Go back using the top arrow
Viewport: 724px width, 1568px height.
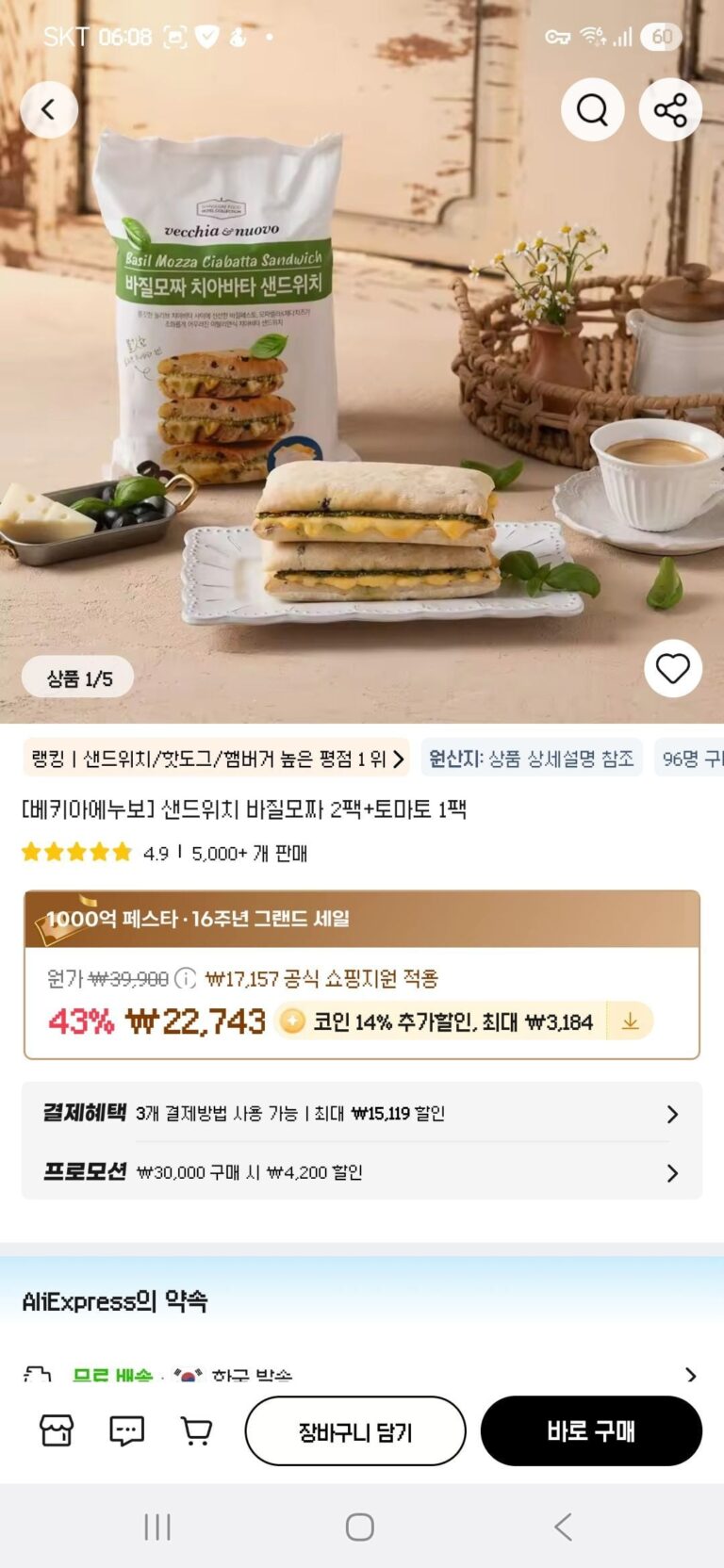[49, 110]
